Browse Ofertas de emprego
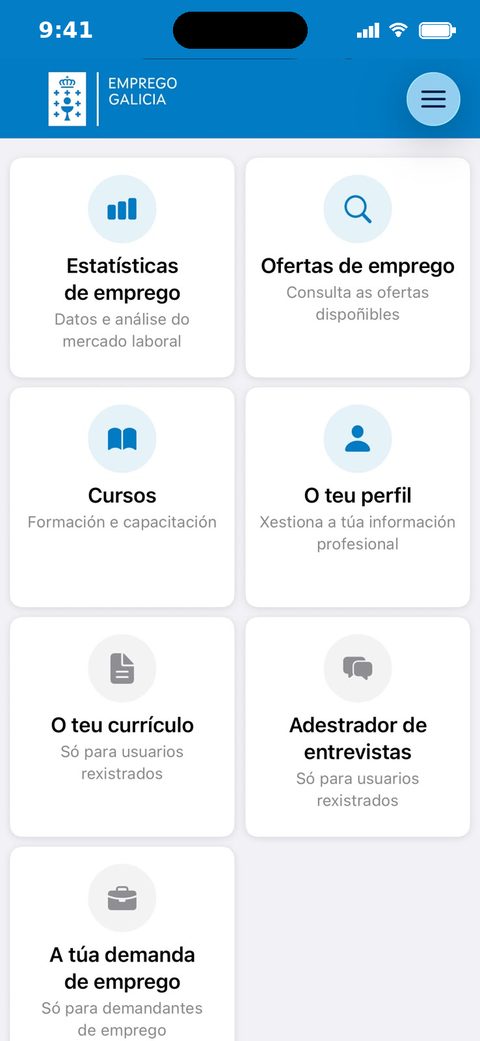The height and width of the screenshot is (1041, 480). click(358, 268)
